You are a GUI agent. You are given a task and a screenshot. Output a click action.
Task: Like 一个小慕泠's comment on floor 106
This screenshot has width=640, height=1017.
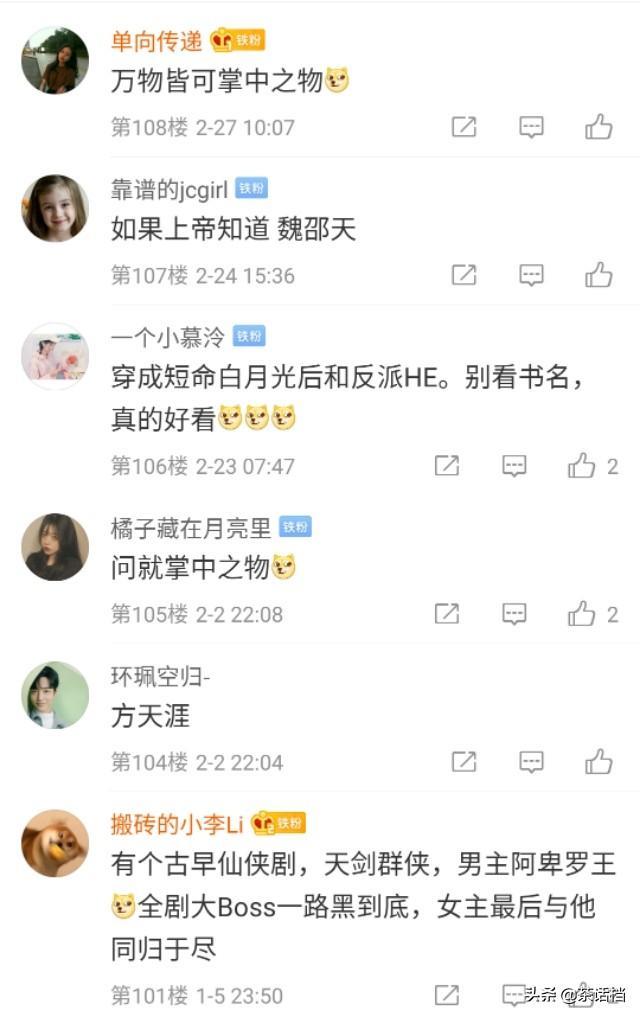582,465
